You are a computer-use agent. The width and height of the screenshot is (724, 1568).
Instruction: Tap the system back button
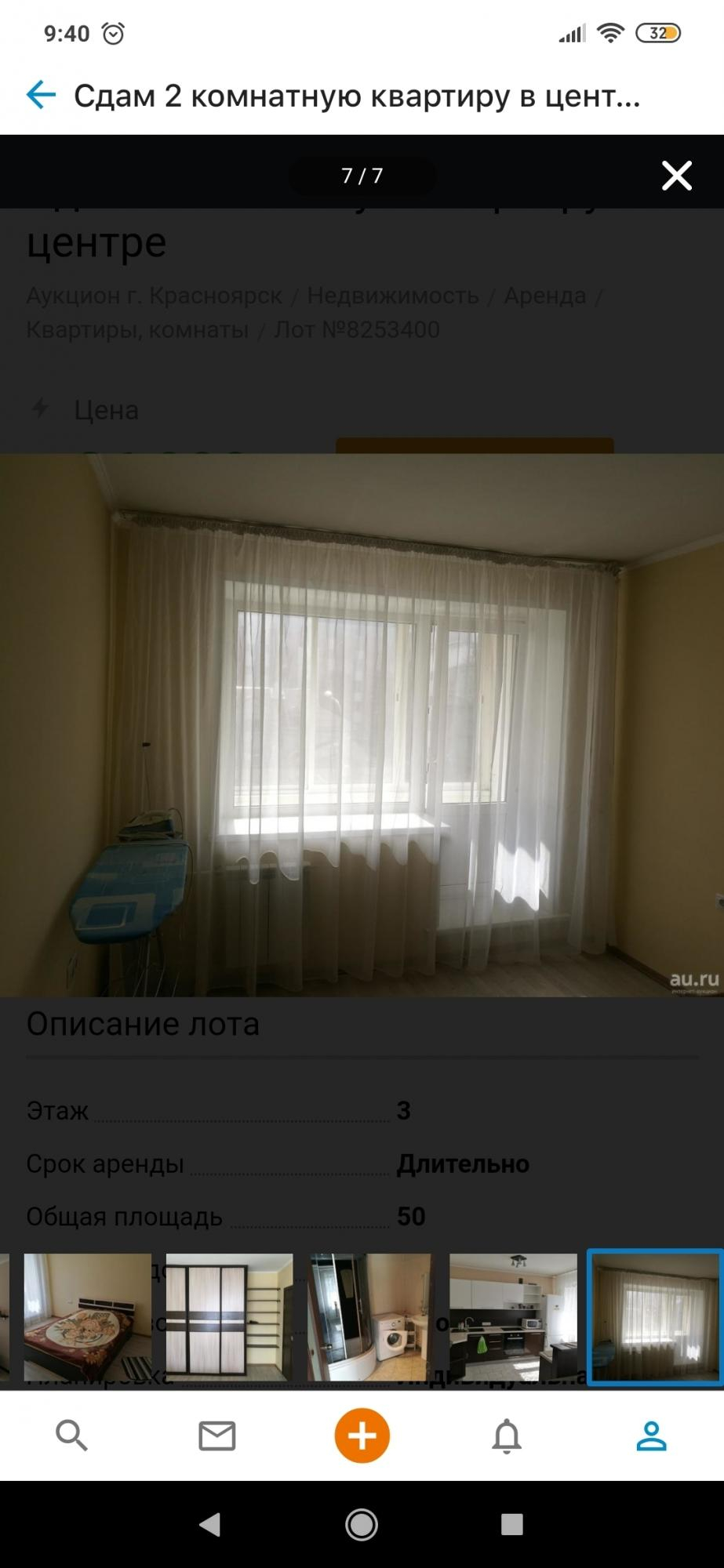(x=210, y=1525)
